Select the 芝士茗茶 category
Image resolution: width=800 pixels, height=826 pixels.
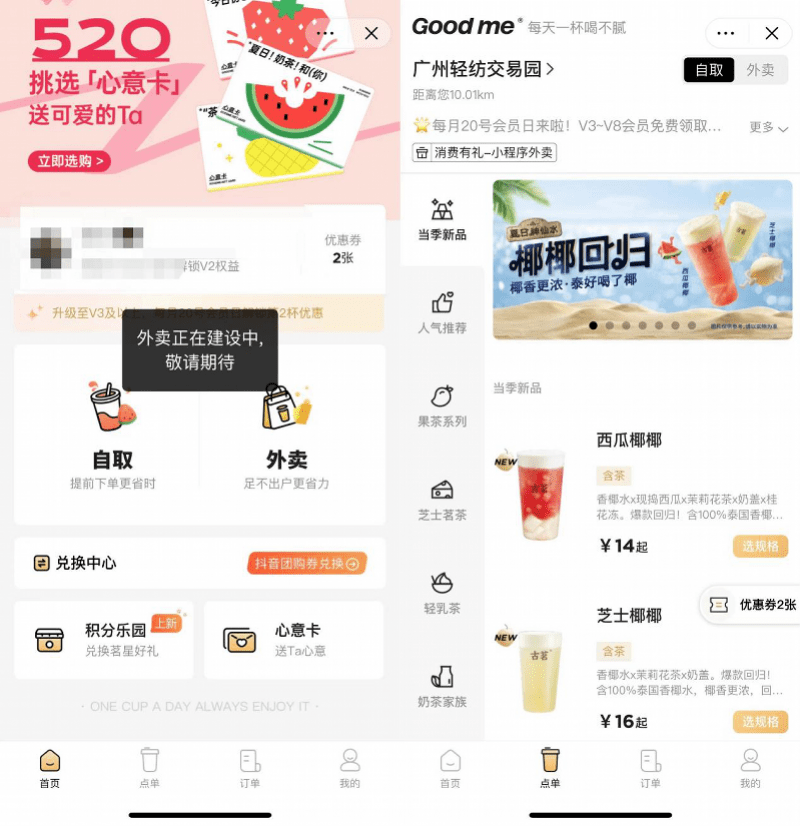pyautogui.click(x=442, y=500)
